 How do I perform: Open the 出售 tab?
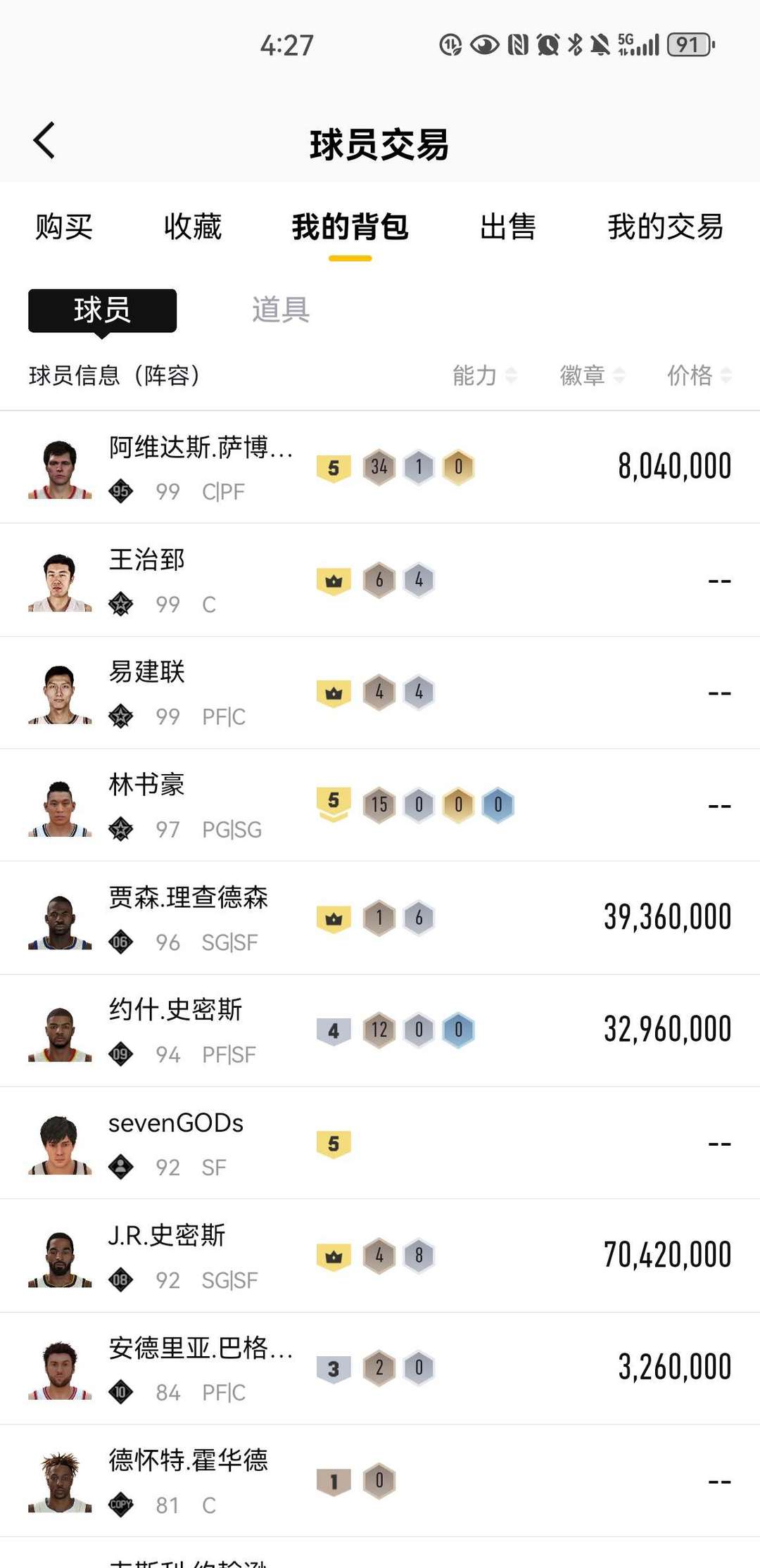507,227
